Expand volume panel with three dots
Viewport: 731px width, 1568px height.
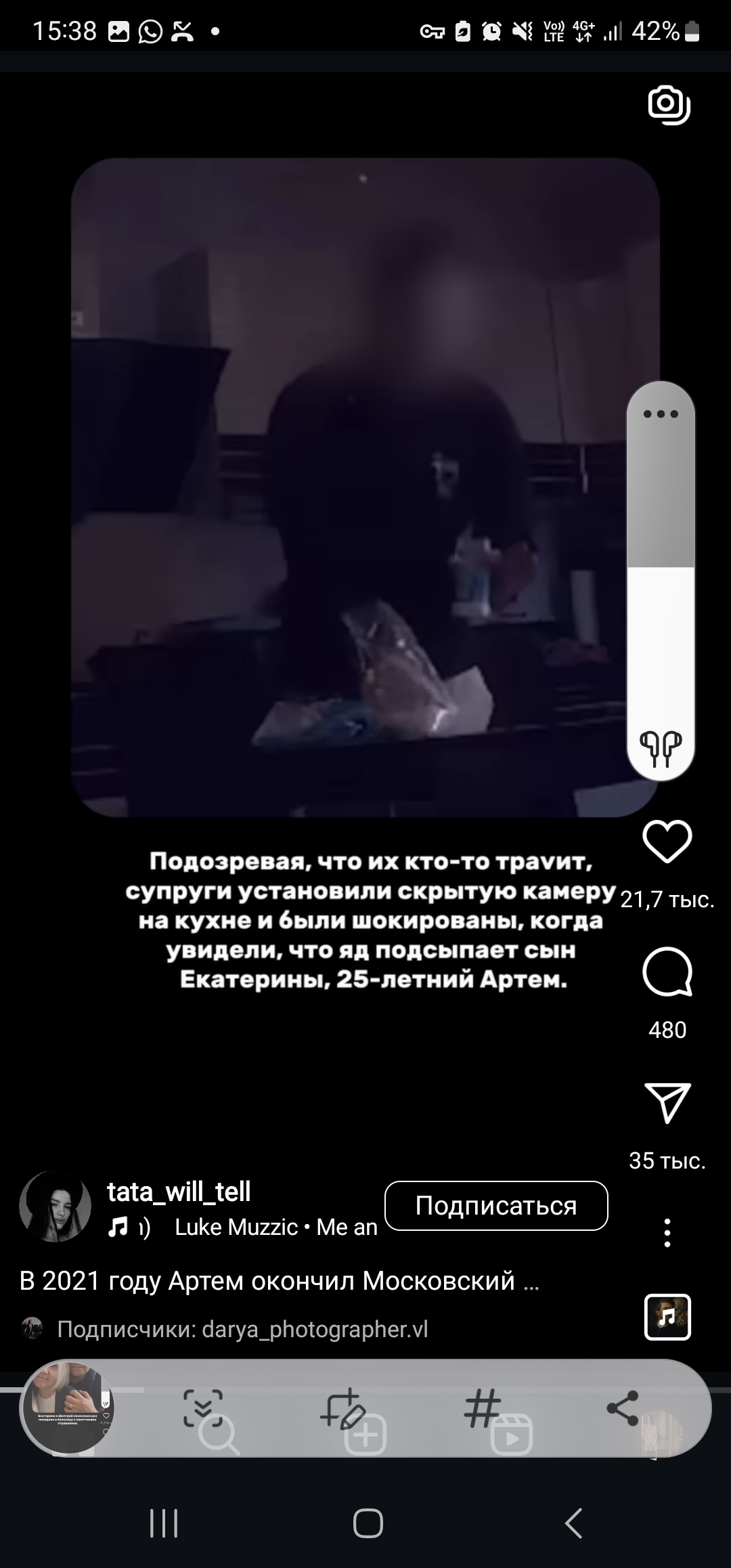pos(661,414)
